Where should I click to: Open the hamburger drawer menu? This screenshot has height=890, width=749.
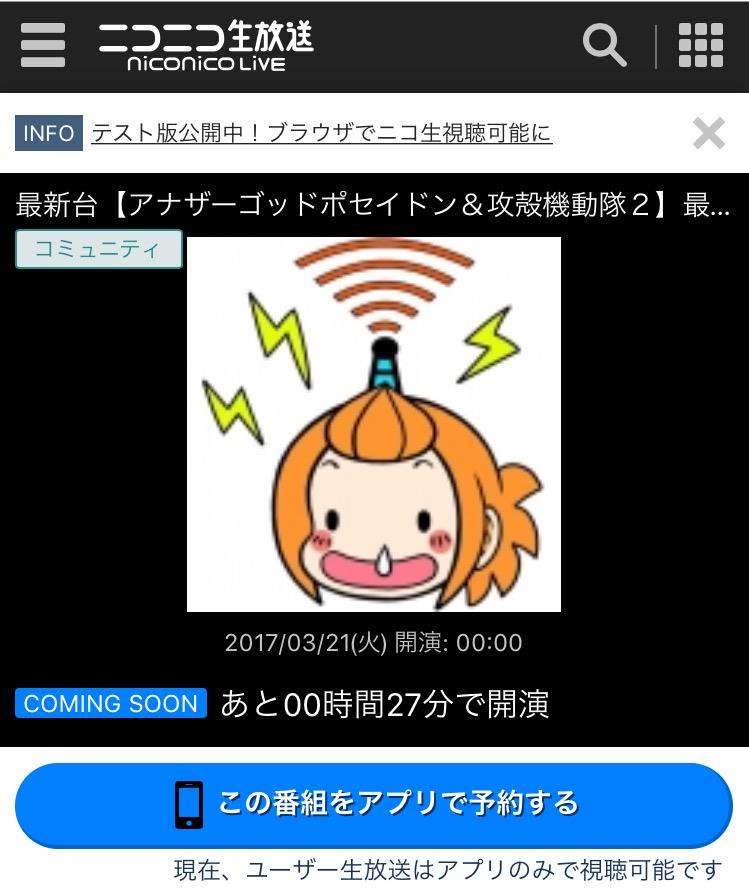tap(42, 45)
